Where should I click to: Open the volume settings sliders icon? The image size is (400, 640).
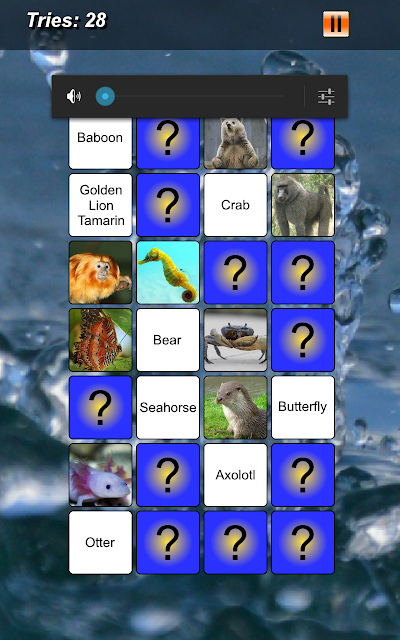tap(326, 97)
